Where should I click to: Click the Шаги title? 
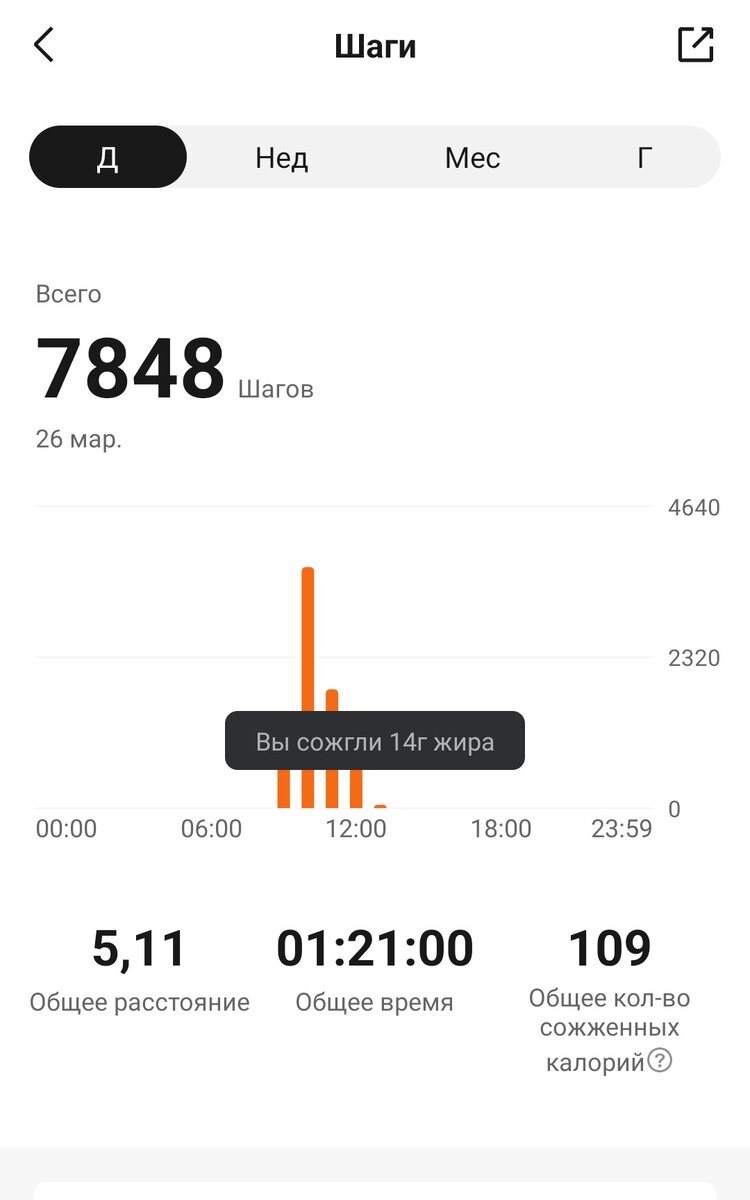(375, 45)
